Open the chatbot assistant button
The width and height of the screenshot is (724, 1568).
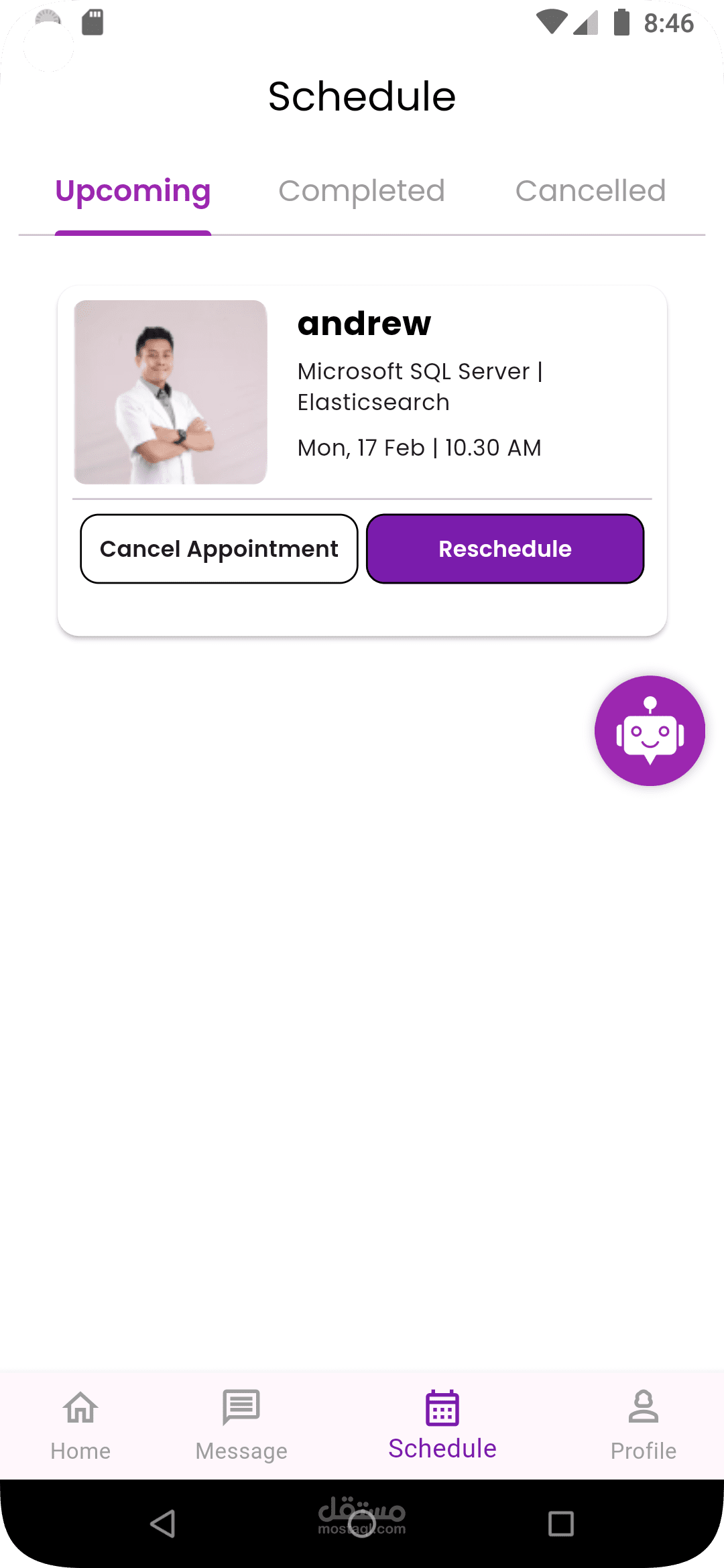pos(650,730)
